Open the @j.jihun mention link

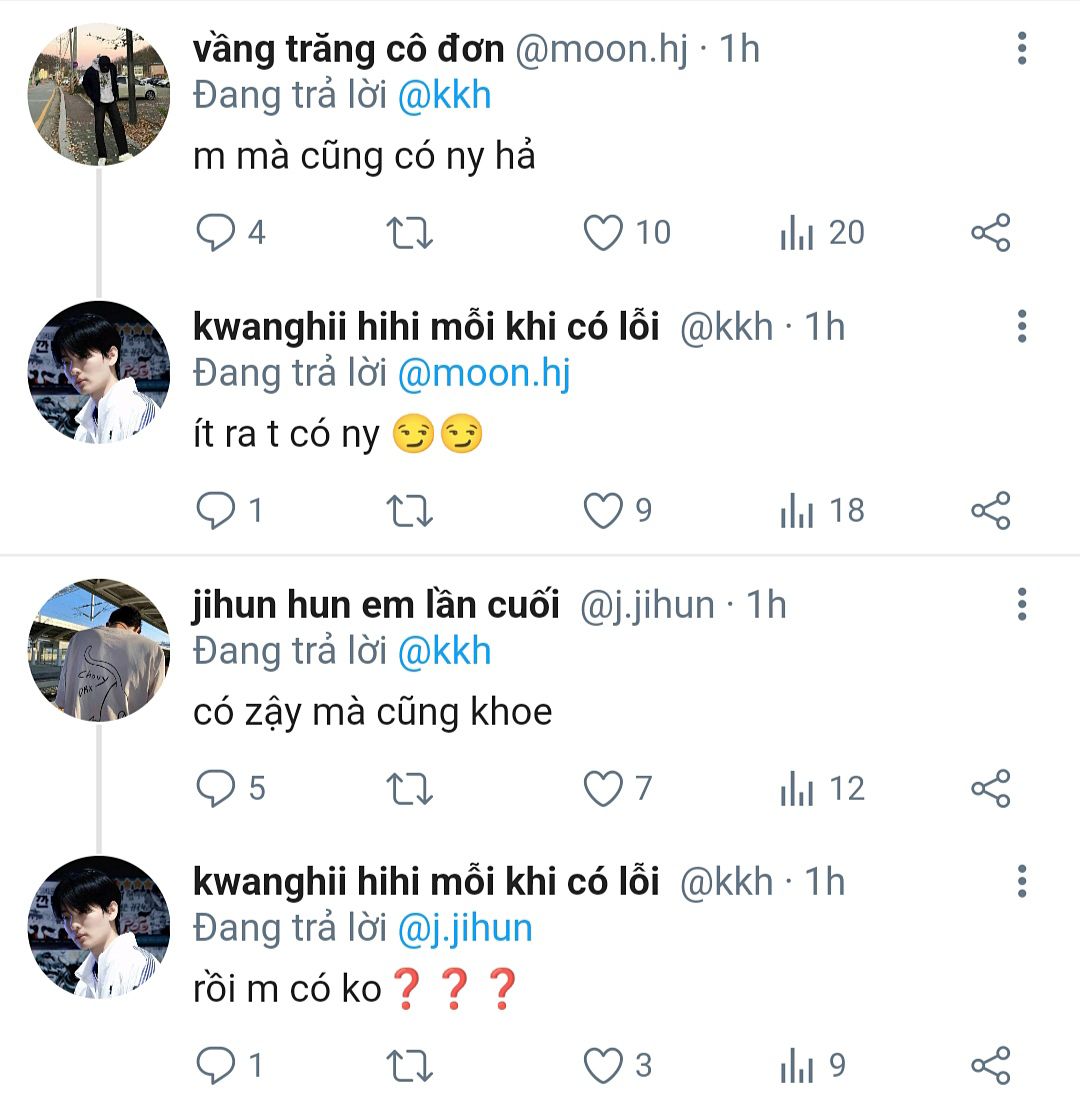click(x=465, y=929)
